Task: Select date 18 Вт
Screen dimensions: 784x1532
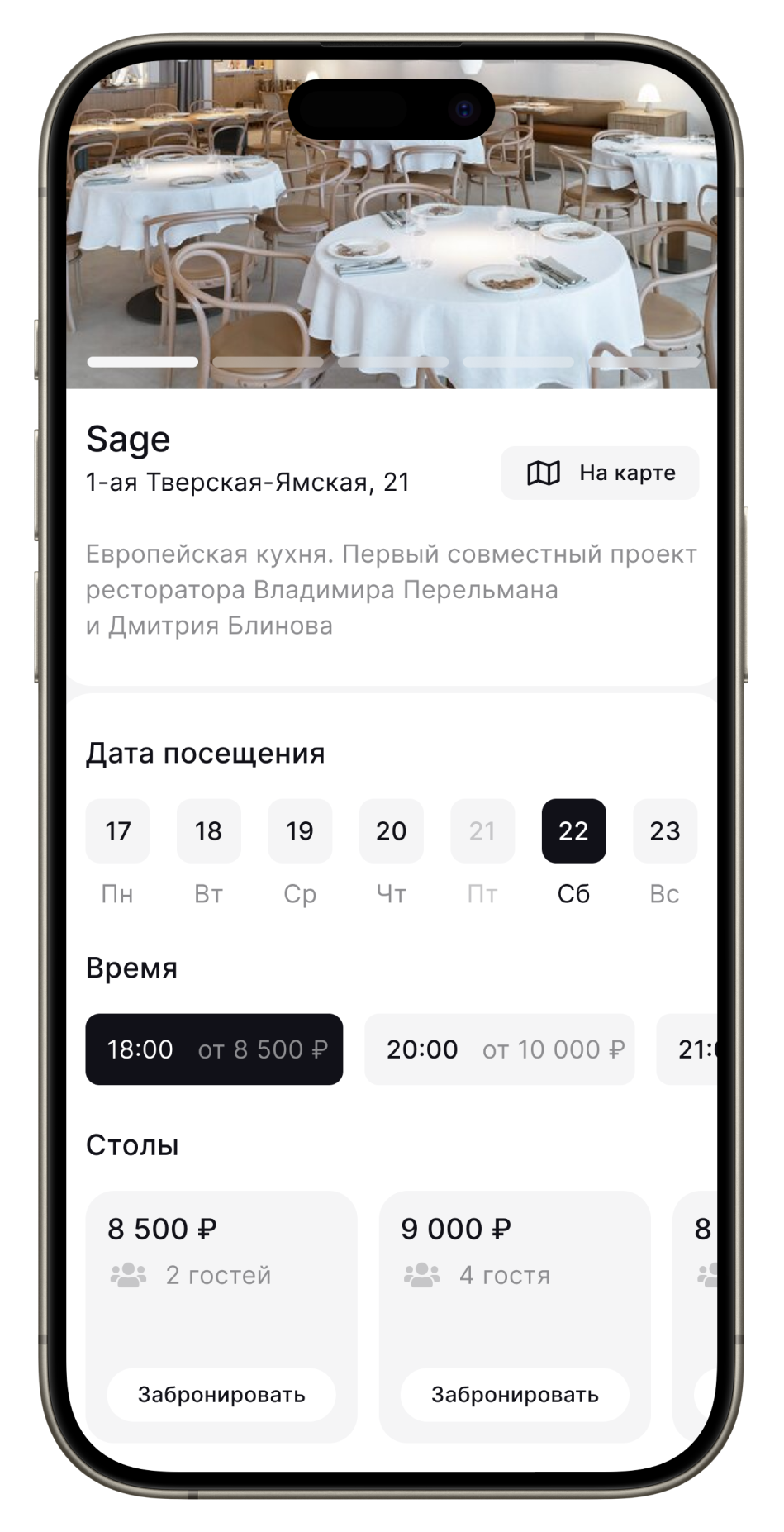Action: tap(208, 830)
